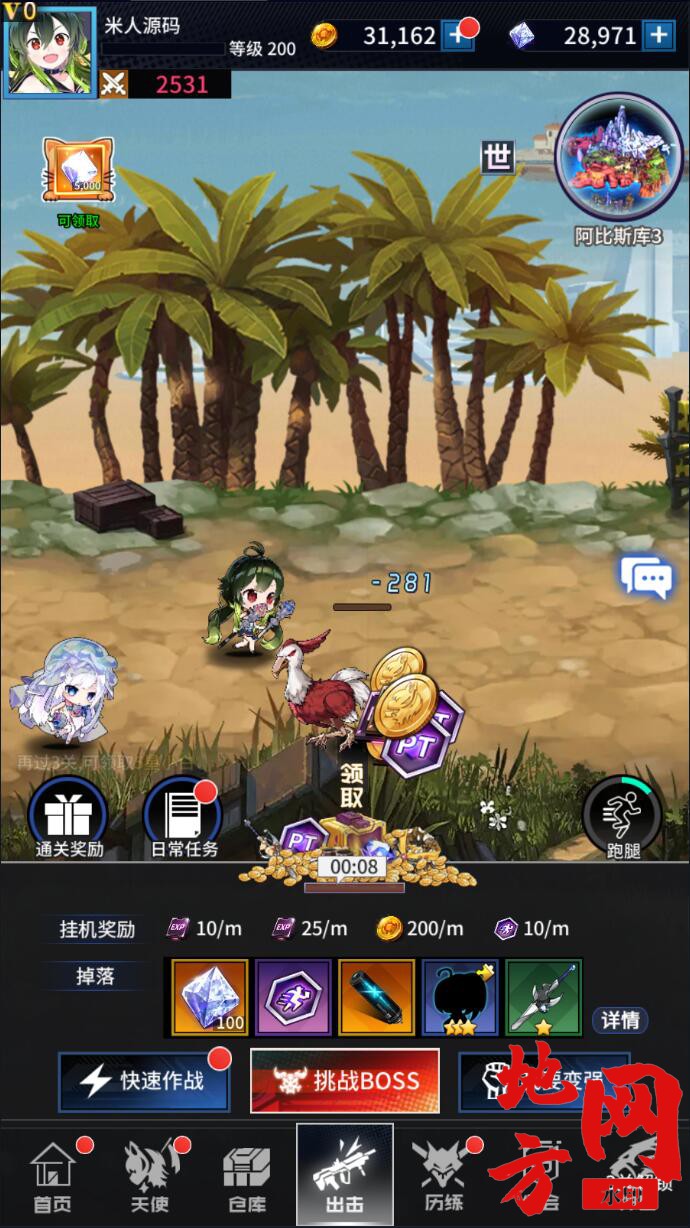Open the player avatar profile
690x1228 pixels.
[x=50, y=50]
